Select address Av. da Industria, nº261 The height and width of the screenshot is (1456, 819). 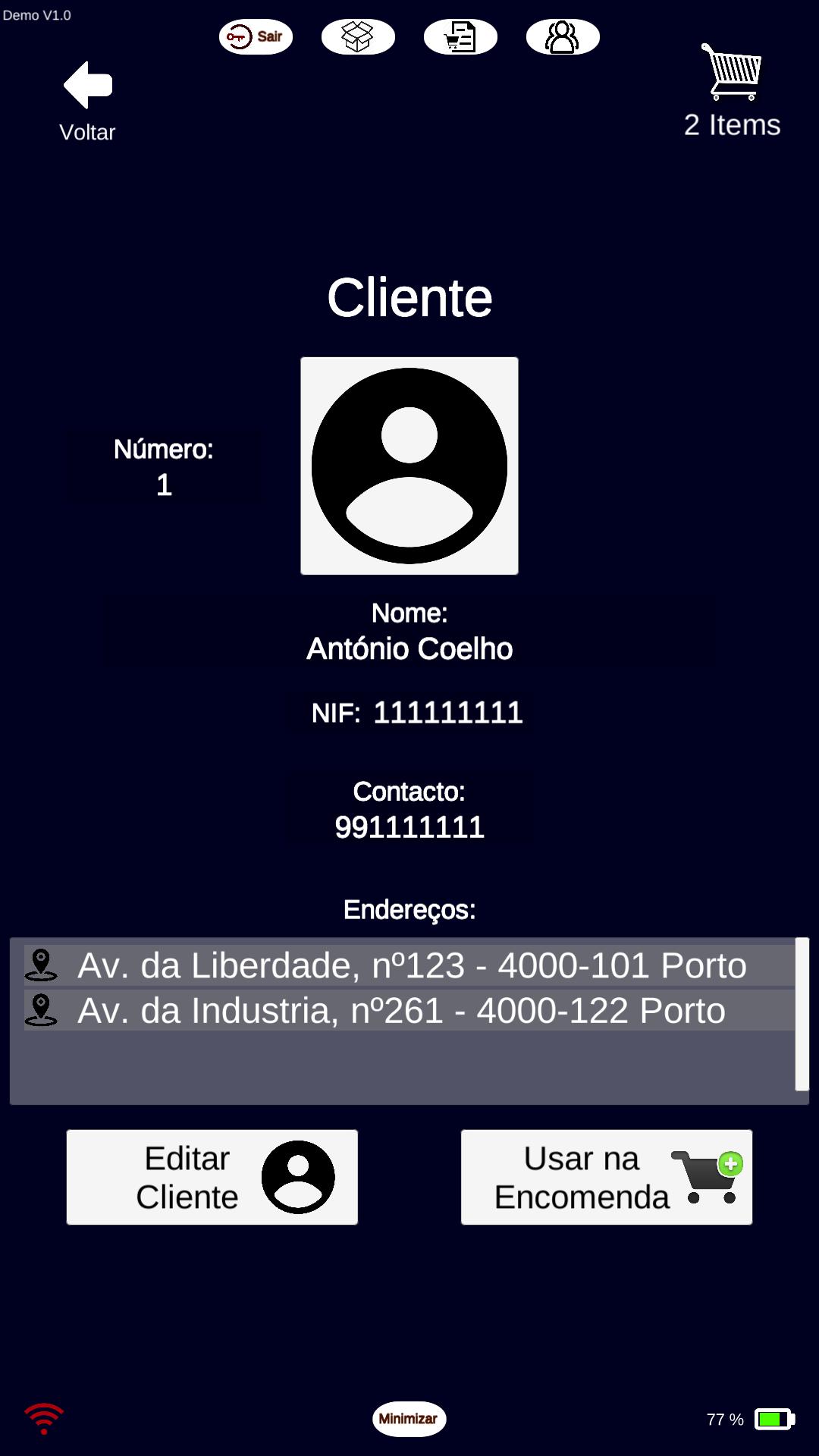[x=409, y=1010]
